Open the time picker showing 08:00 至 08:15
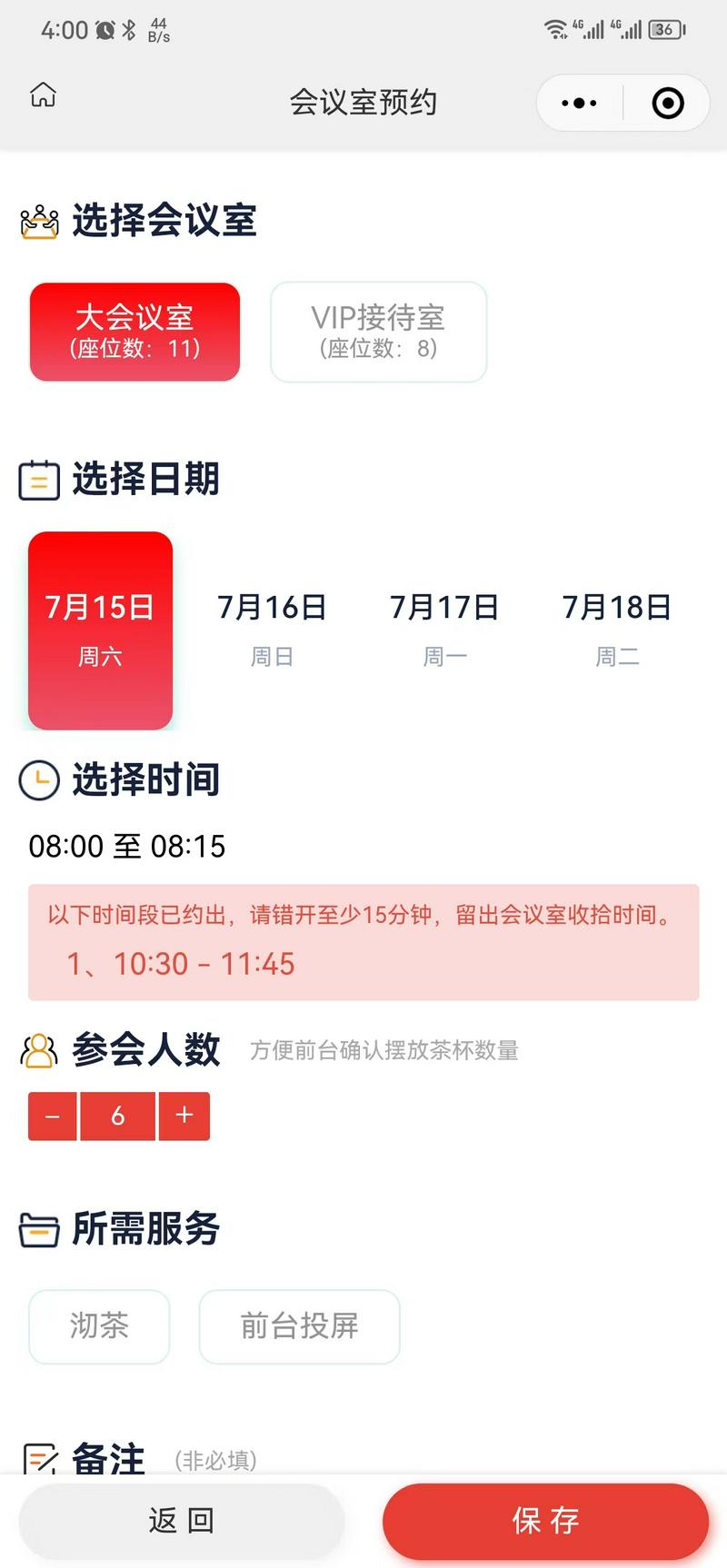The height and width of the screenshot is (1568, 727). (127, 847)
